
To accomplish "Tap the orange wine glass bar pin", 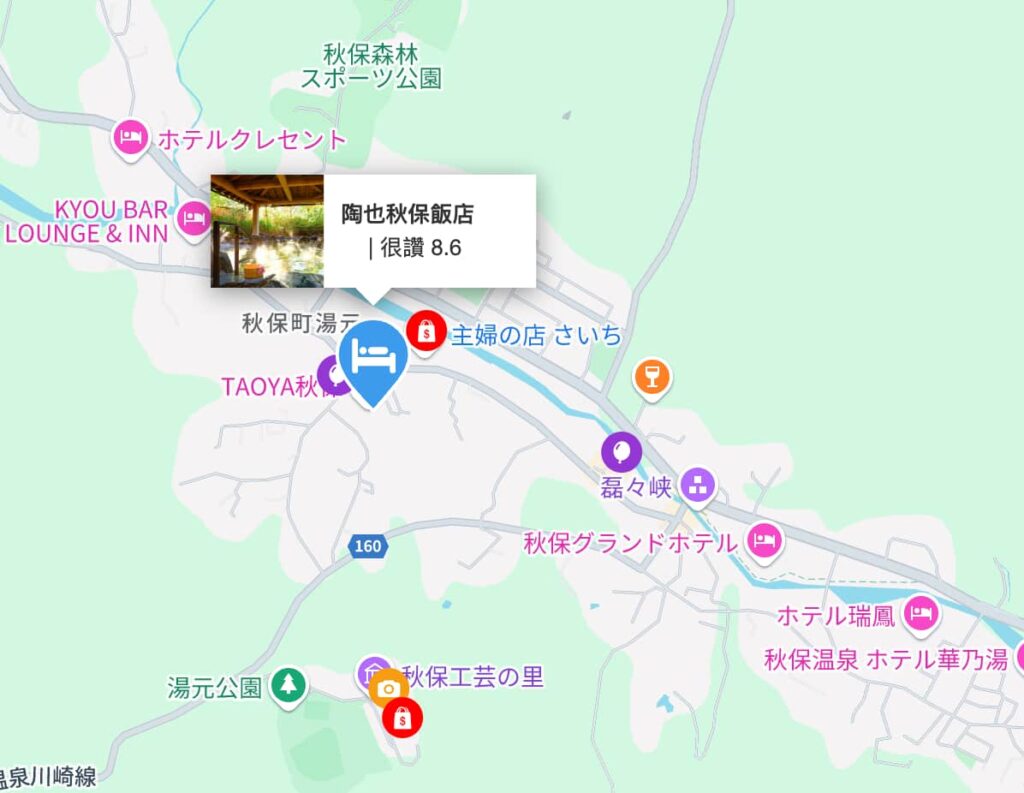I will tap(652, 376).
